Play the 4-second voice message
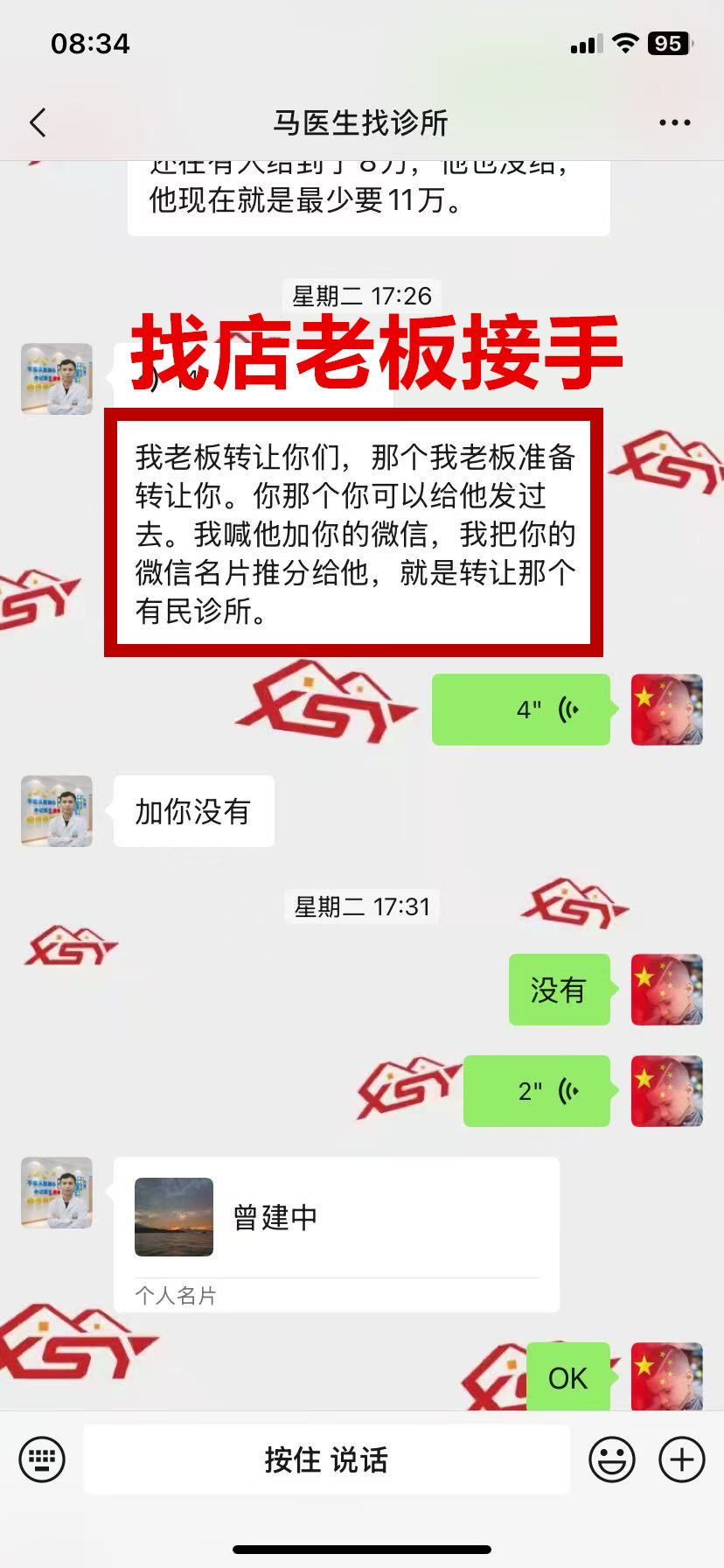Image resolution: width=724 pixels, height=1568 pixels. [x=521, y=710]
